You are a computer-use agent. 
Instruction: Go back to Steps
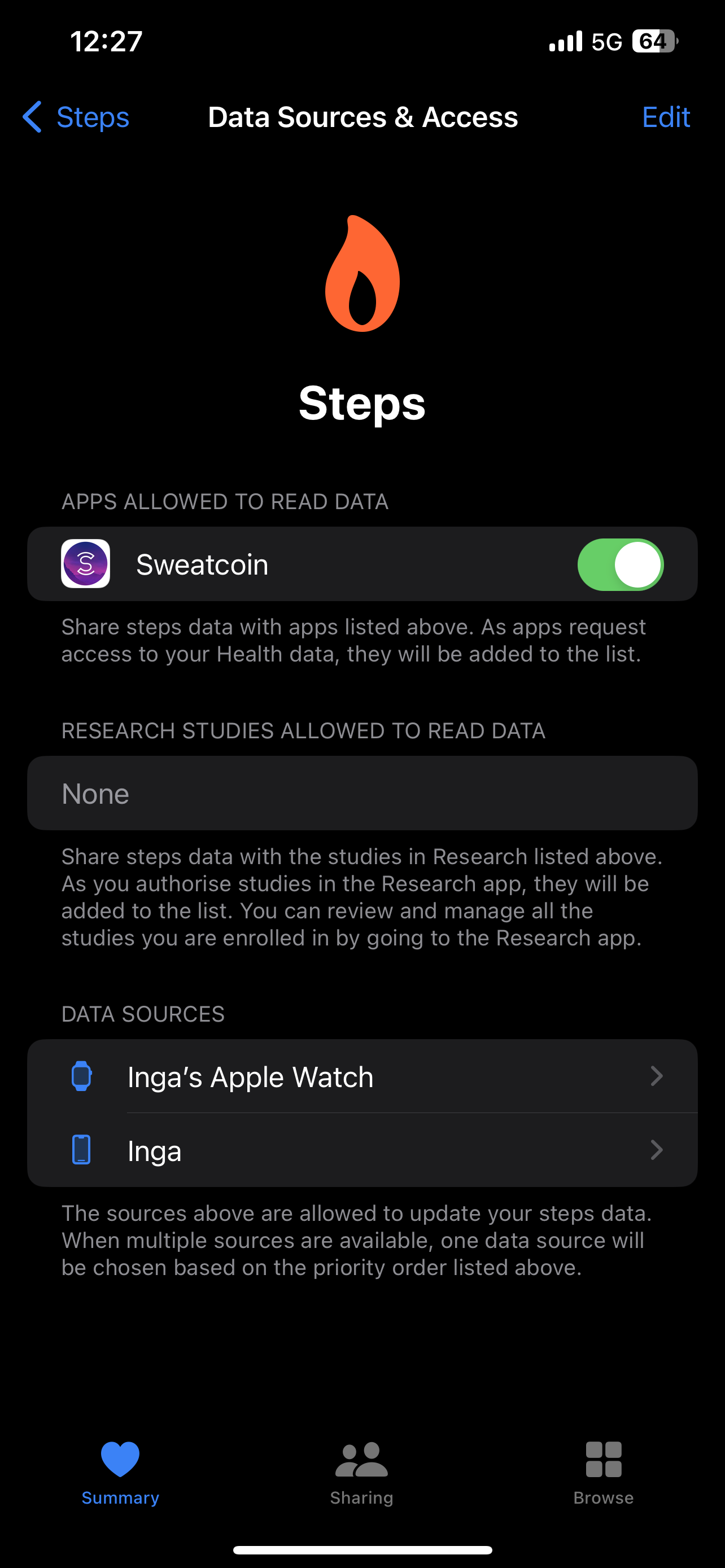76,117
